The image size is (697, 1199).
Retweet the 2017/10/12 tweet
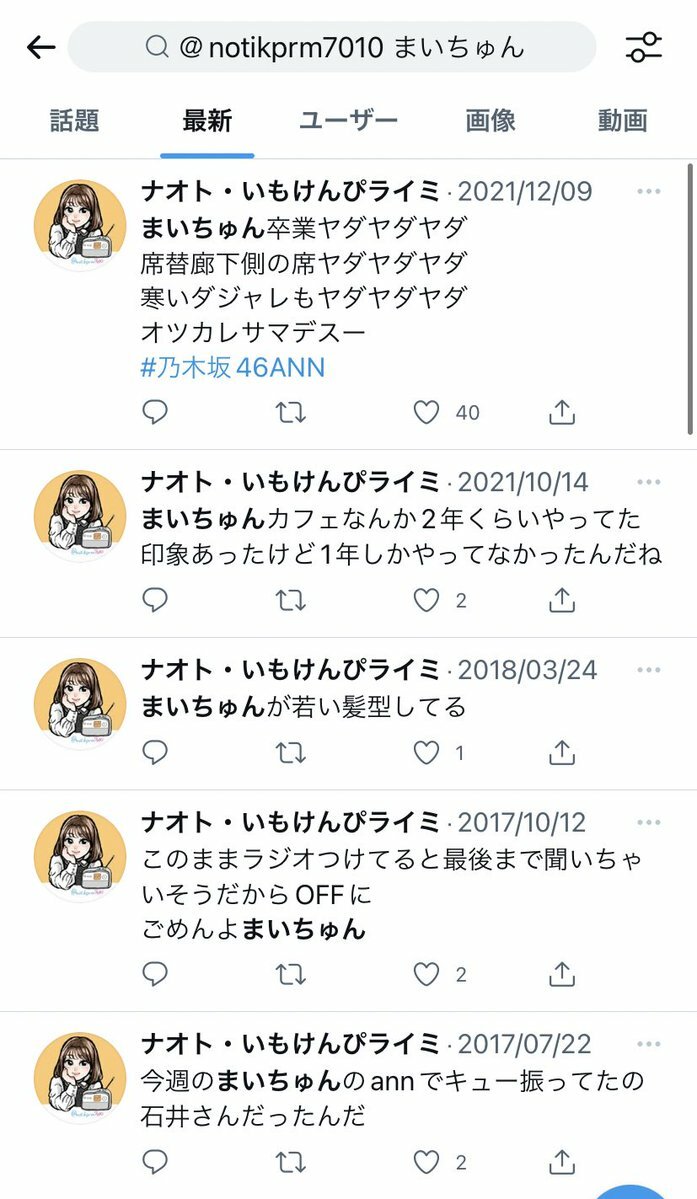point(290,973)
